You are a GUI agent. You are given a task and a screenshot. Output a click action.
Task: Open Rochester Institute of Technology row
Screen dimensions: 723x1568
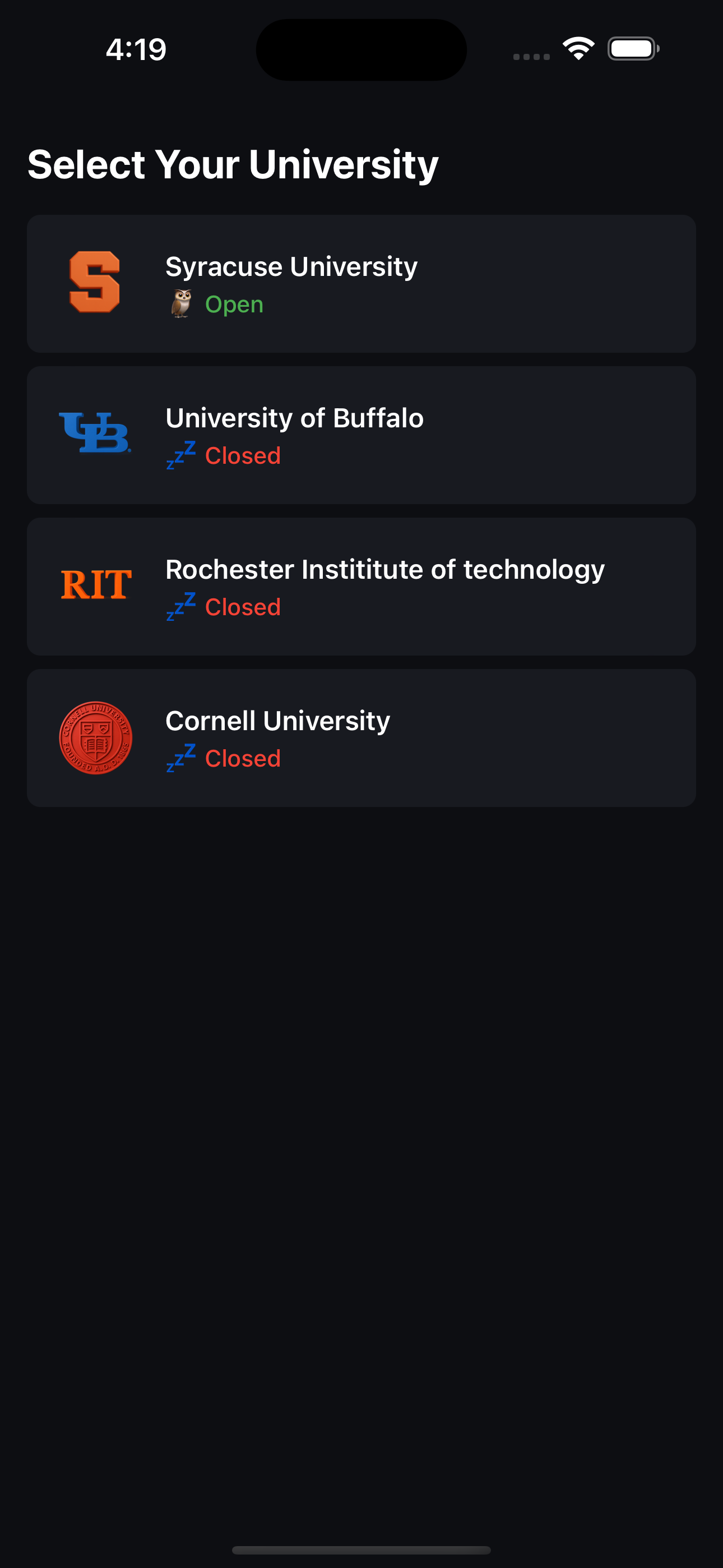361,586
